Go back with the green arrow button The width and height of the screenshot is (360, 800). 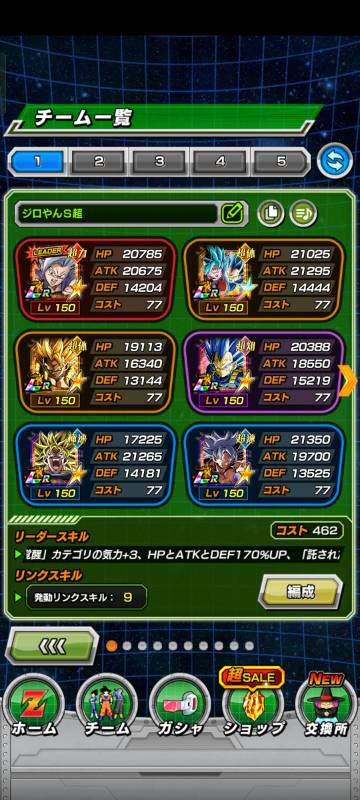coord(53,646)
